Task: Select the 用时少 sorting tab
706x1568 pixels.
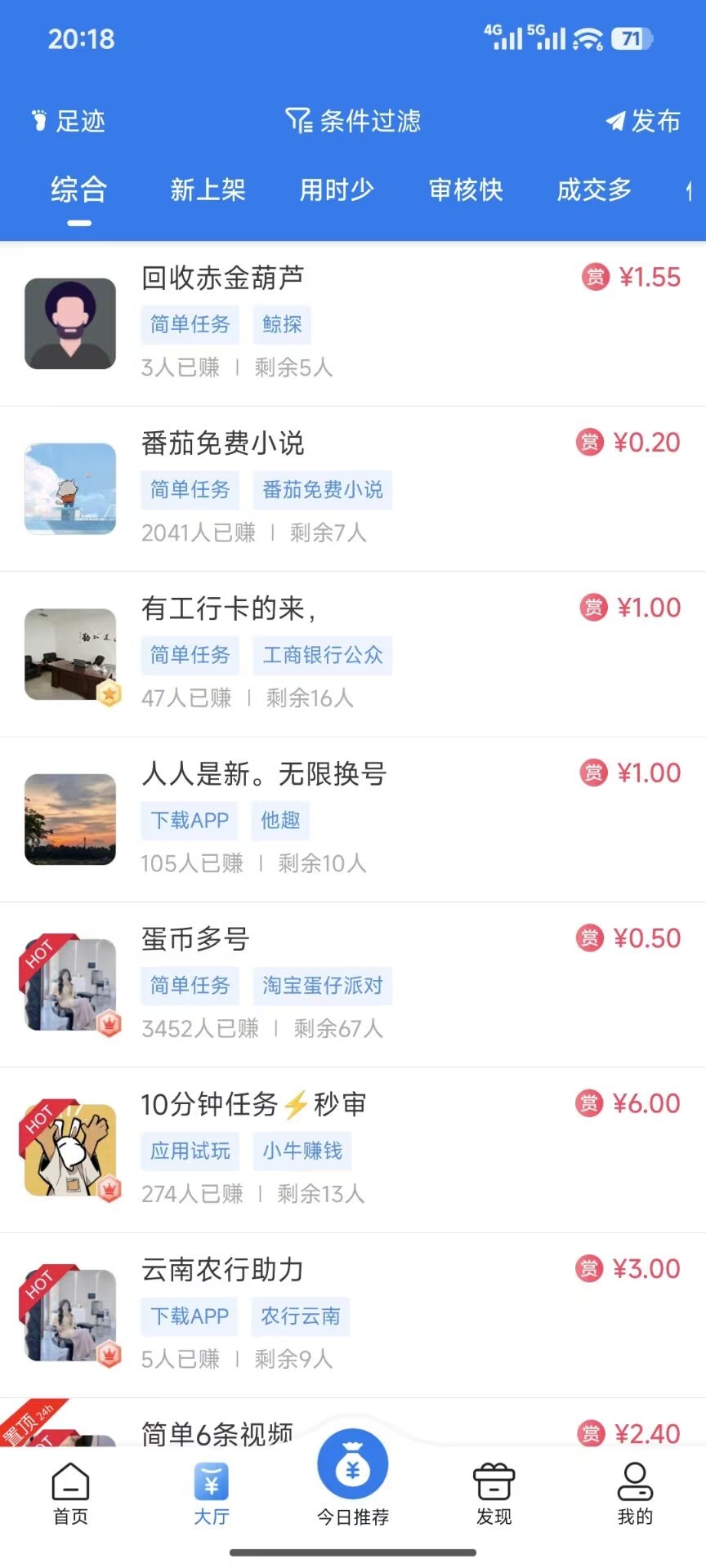Action: click(x=337, y=190)
